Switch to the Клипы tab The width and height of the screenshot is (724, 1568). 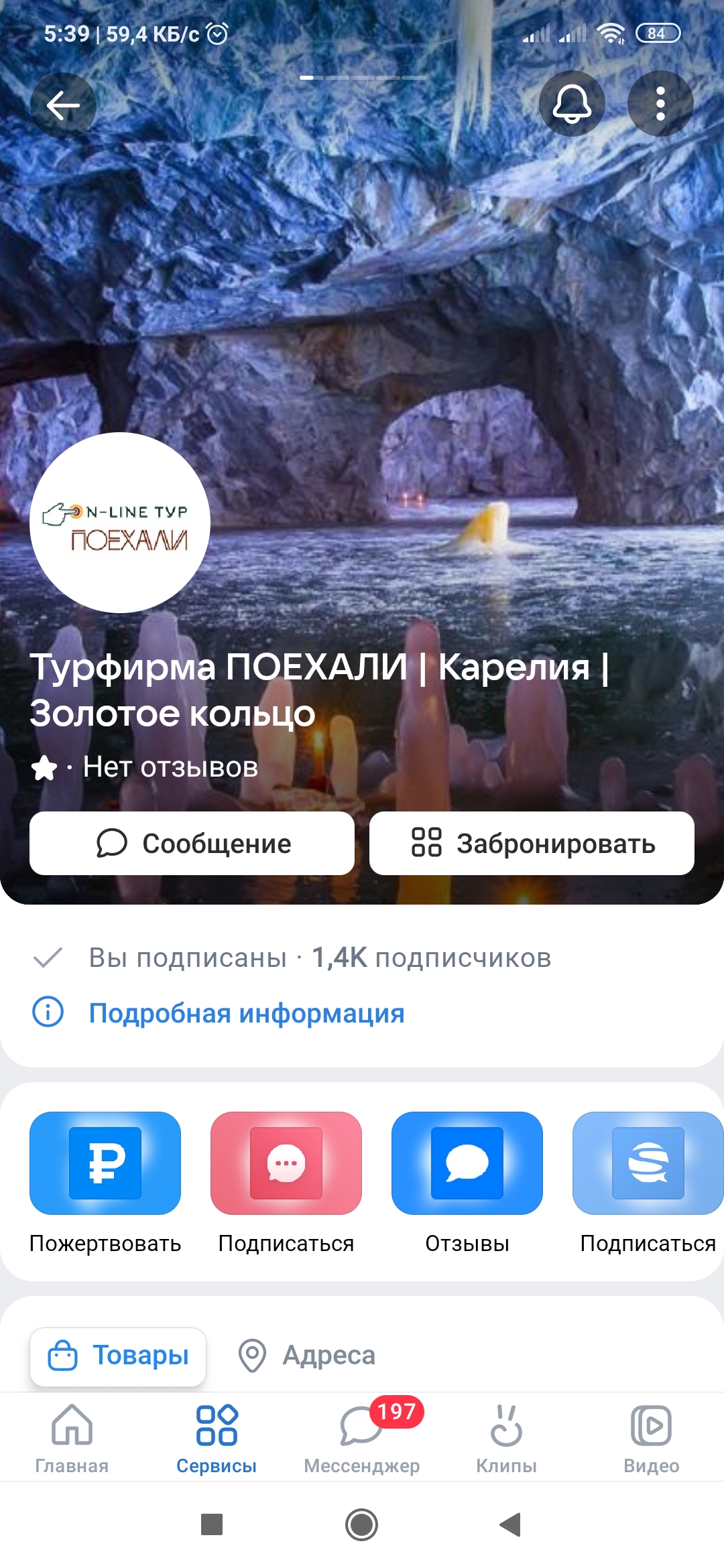506,1437
